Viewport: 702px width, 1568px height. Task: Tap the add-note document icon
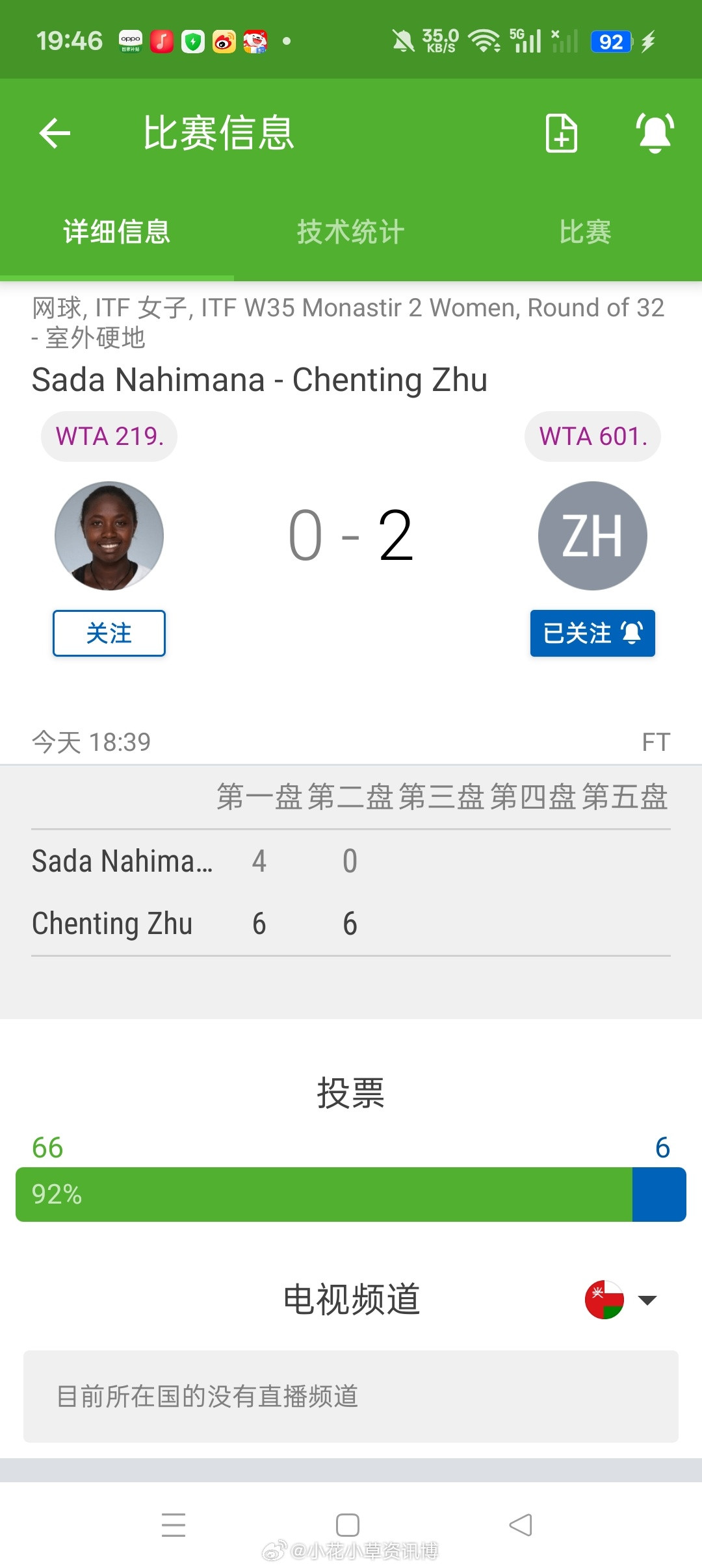pos(561,133)
